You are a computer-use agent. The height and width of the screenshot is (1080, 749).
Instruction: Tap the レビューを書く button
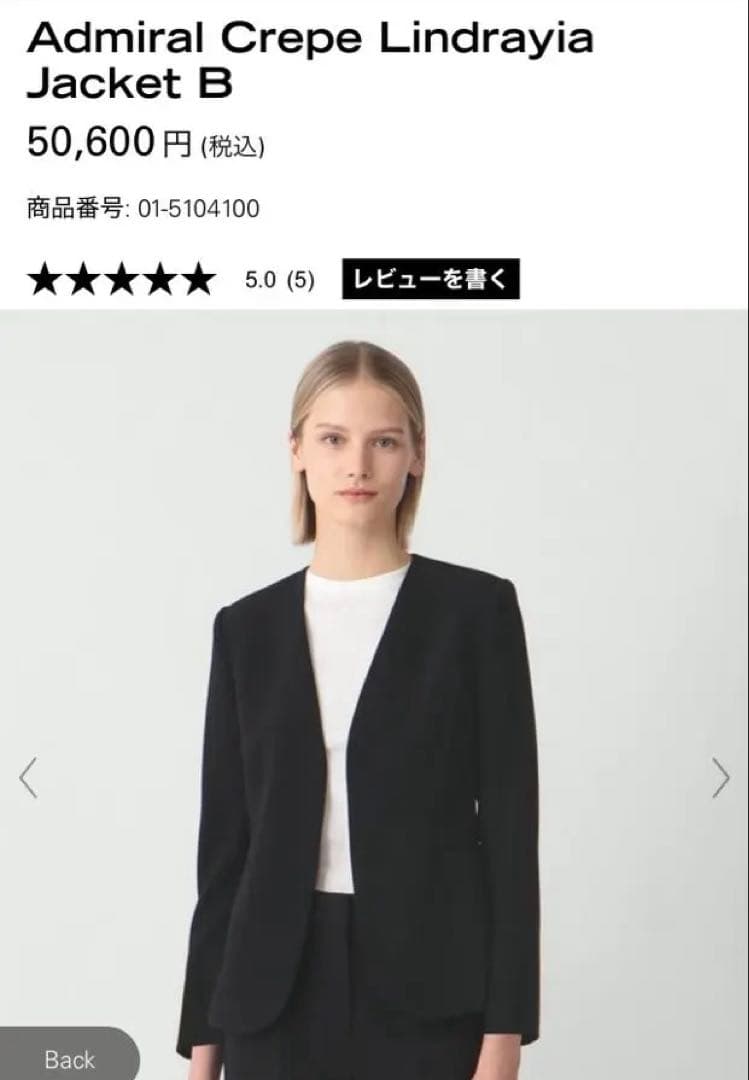pyautogui.click(x=430, y=279)
